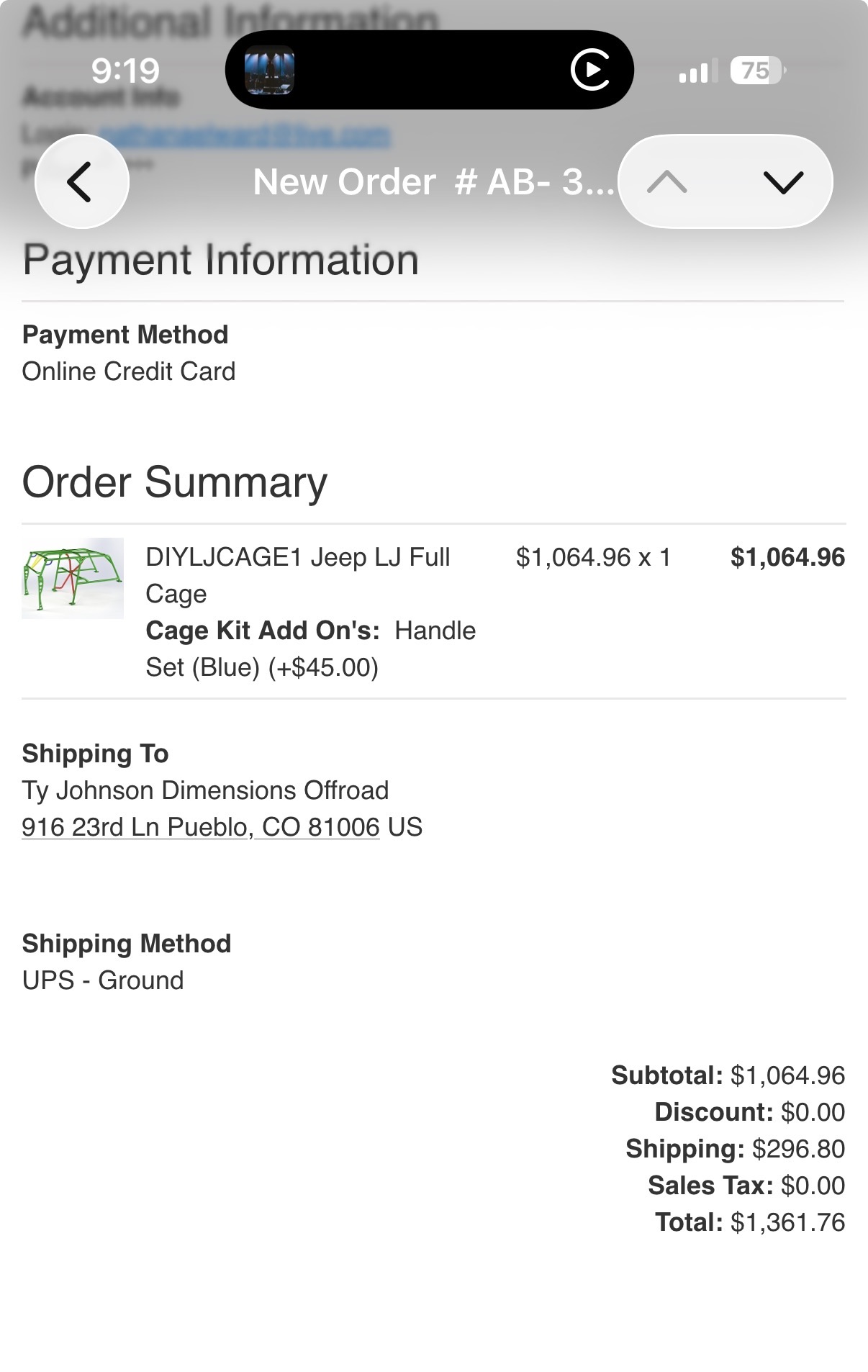The width and height of the screenshot is (868, 1372).
Task: Jump to the next message with down arrow
Action: point(782,181)
